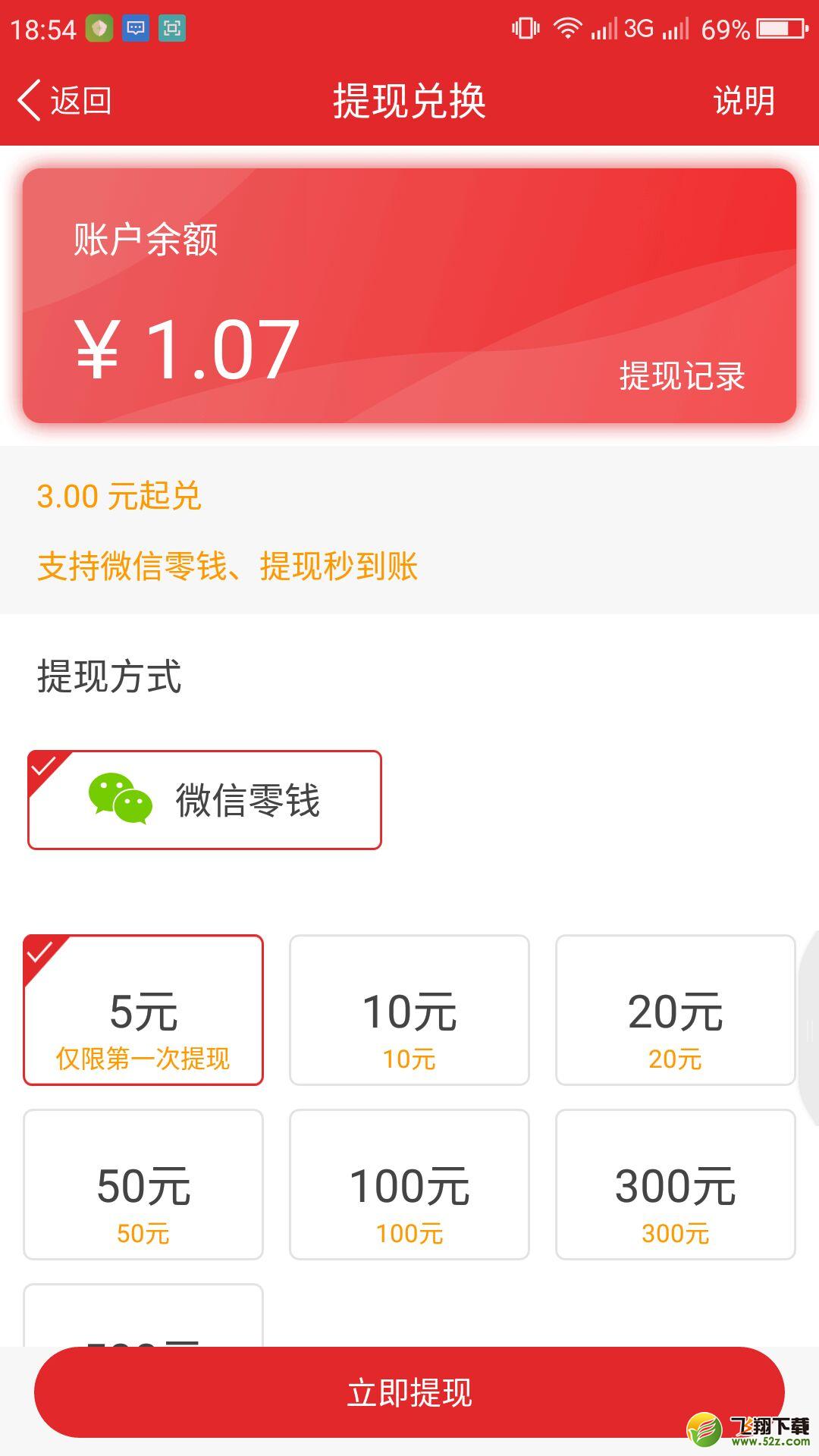The height and width of the screenshot is (1456, 819).
Task: Select the 300元 withdrawal option
Action: coord(676,1185)
